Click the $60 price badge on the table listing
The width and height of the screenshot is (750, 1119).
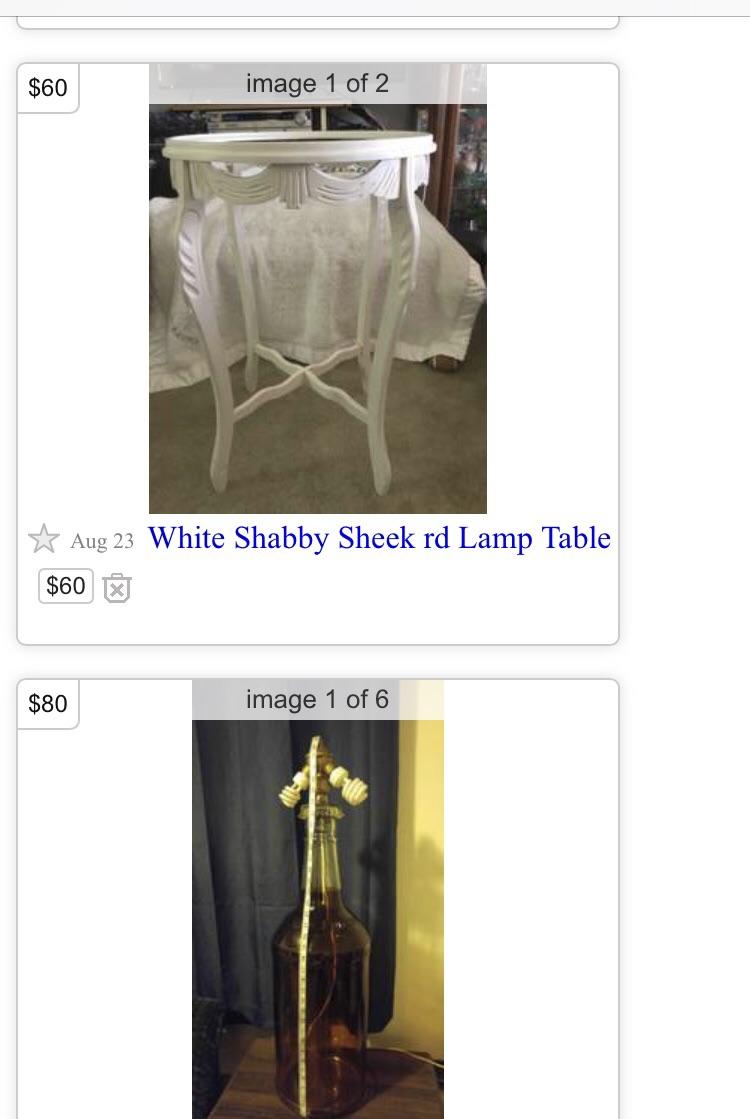tap(47, 88)
